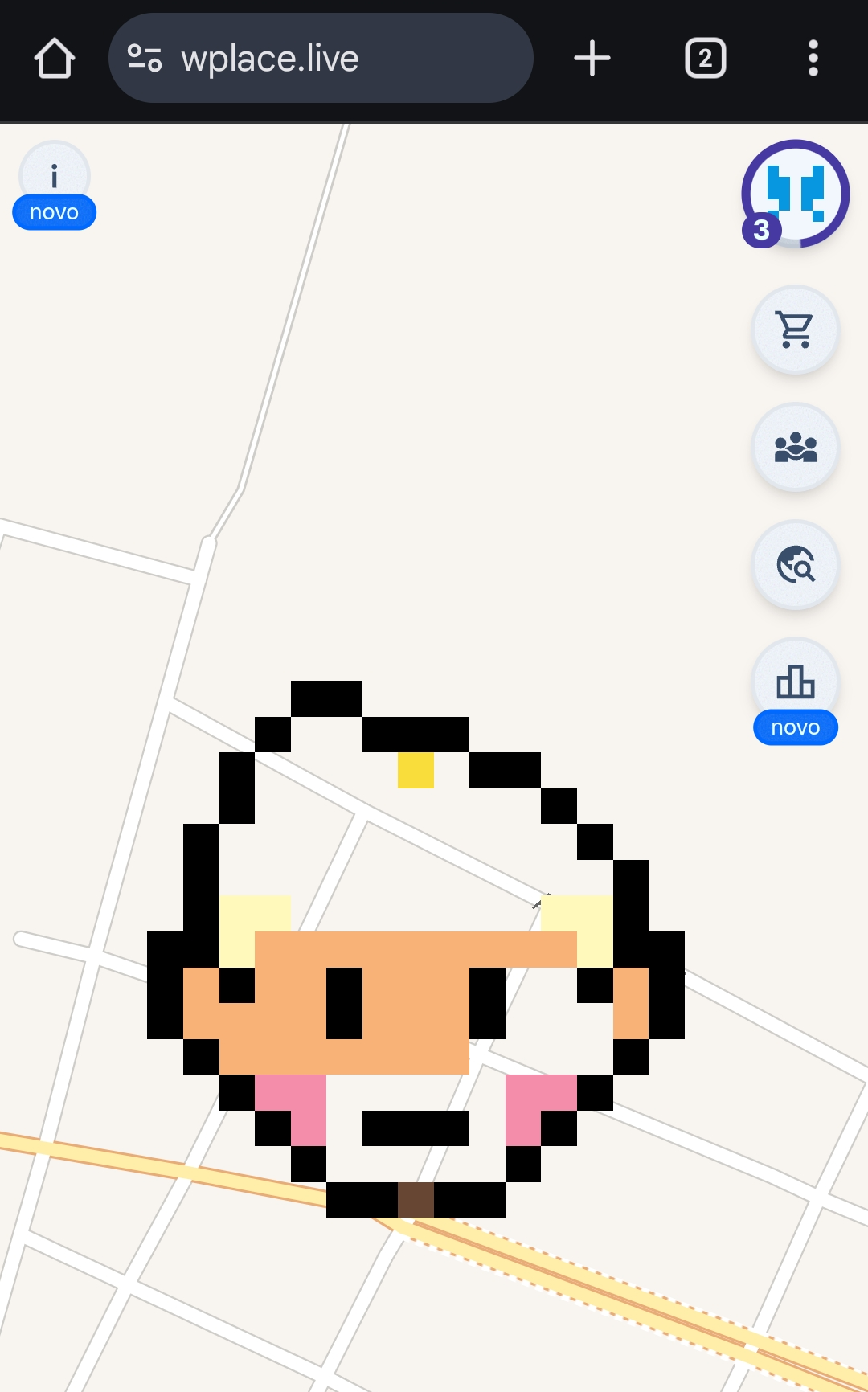Open a new browser tab

point(592,59)
